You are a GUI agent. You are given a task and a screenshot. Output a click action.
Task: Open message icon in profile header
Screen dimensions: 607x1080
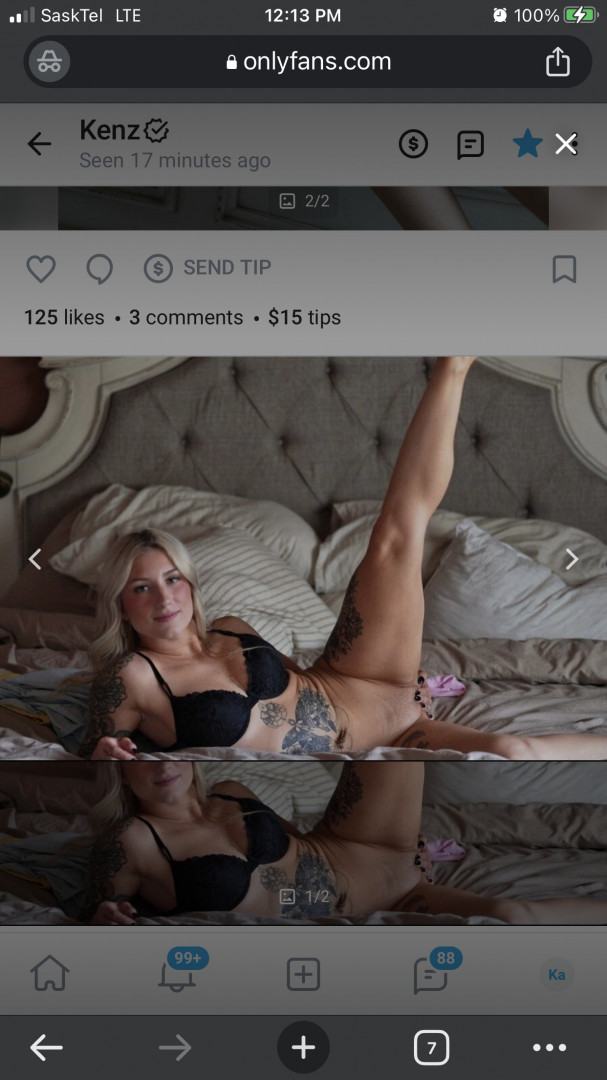tap(470, 144)
